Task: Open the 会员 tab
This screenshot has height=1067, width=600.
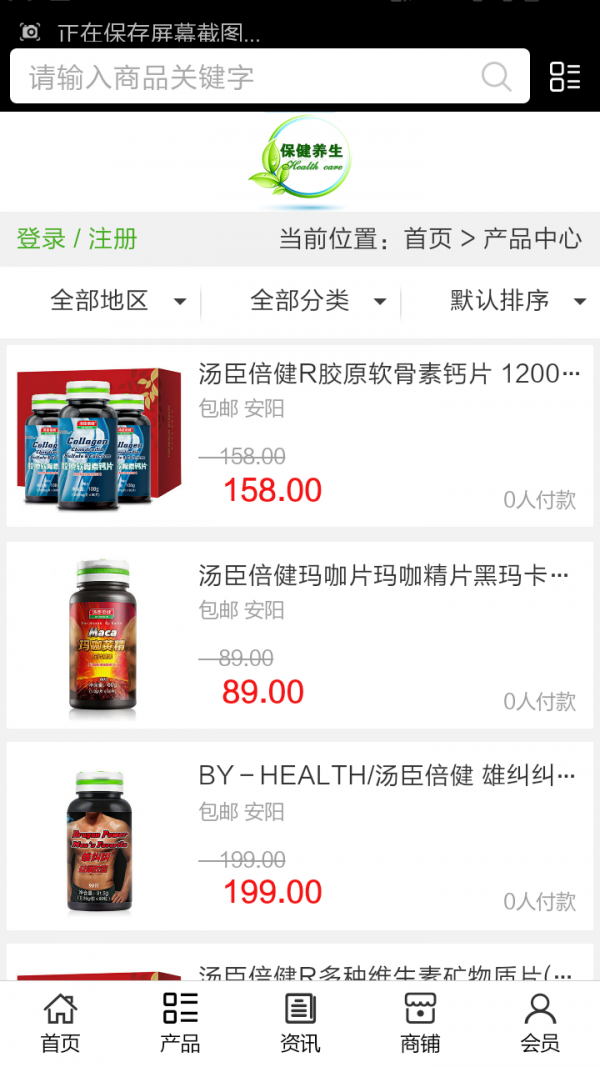Action: pyautogui.click(x=540, y=1022)
